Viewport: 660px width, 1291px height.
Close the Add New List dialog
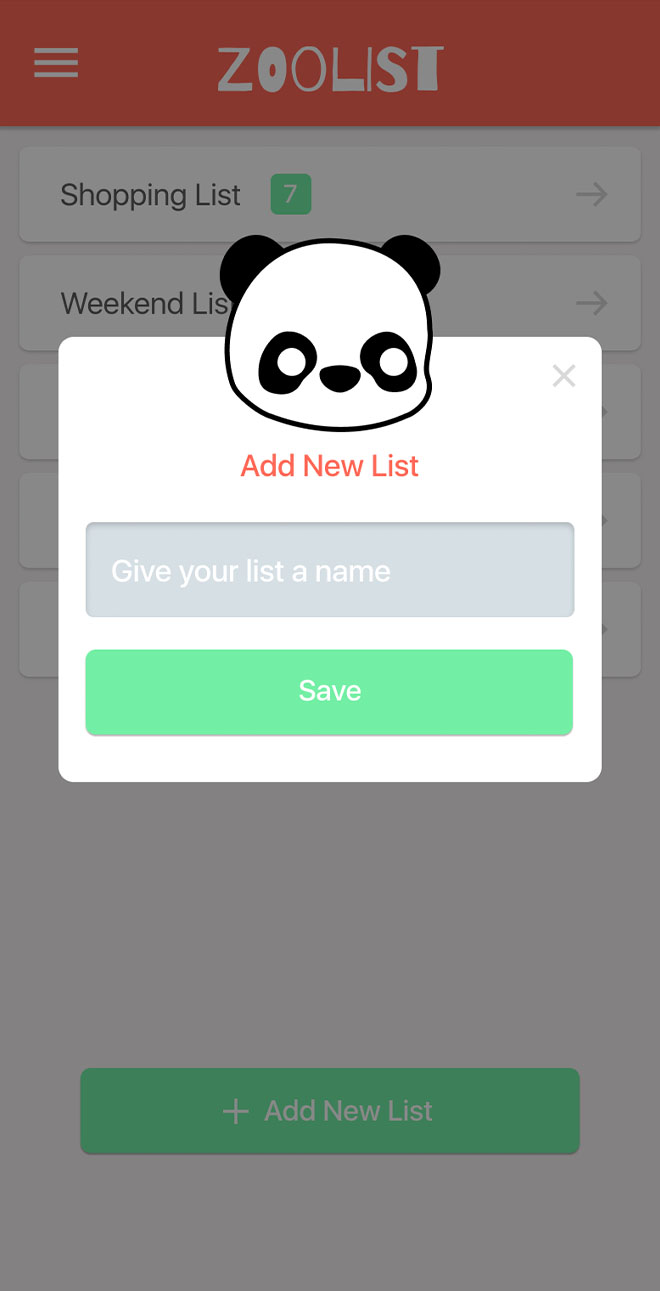click(564, 376)
